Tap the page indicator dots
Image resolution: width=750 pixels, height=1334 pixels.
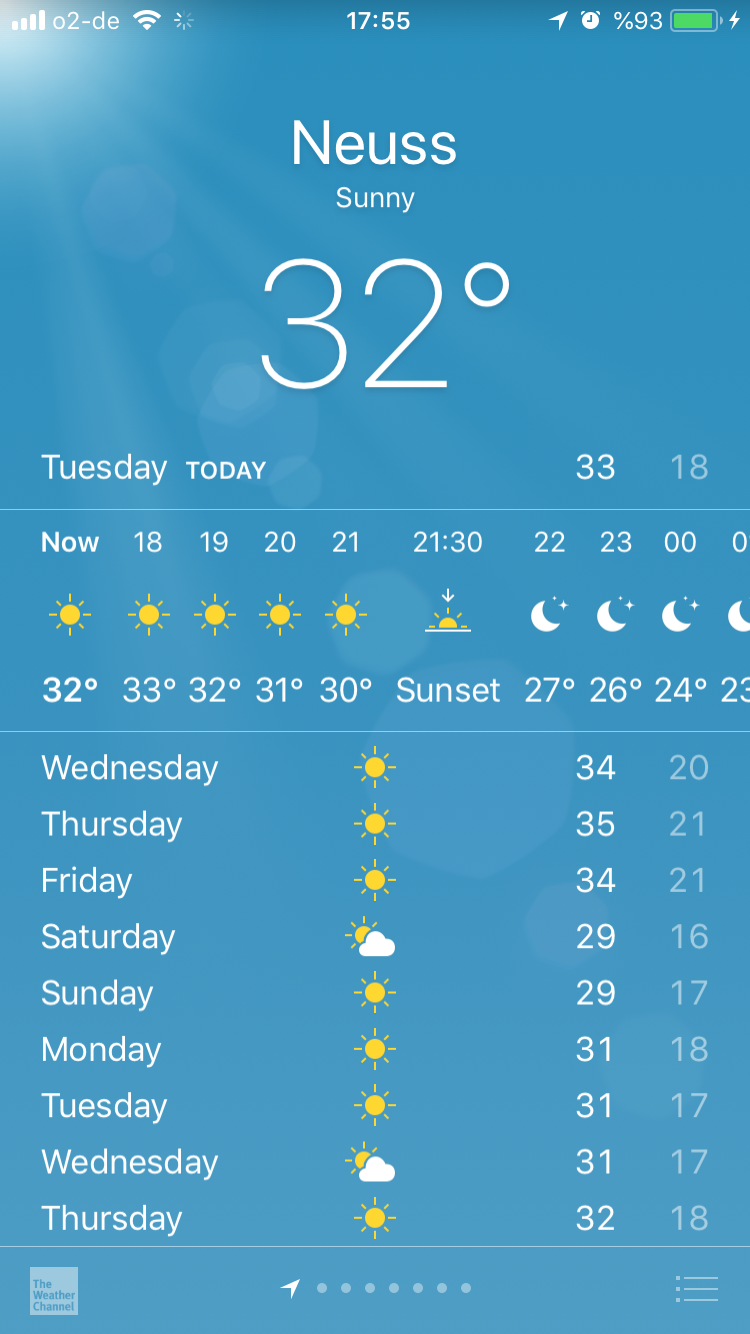click(393, 1288)
